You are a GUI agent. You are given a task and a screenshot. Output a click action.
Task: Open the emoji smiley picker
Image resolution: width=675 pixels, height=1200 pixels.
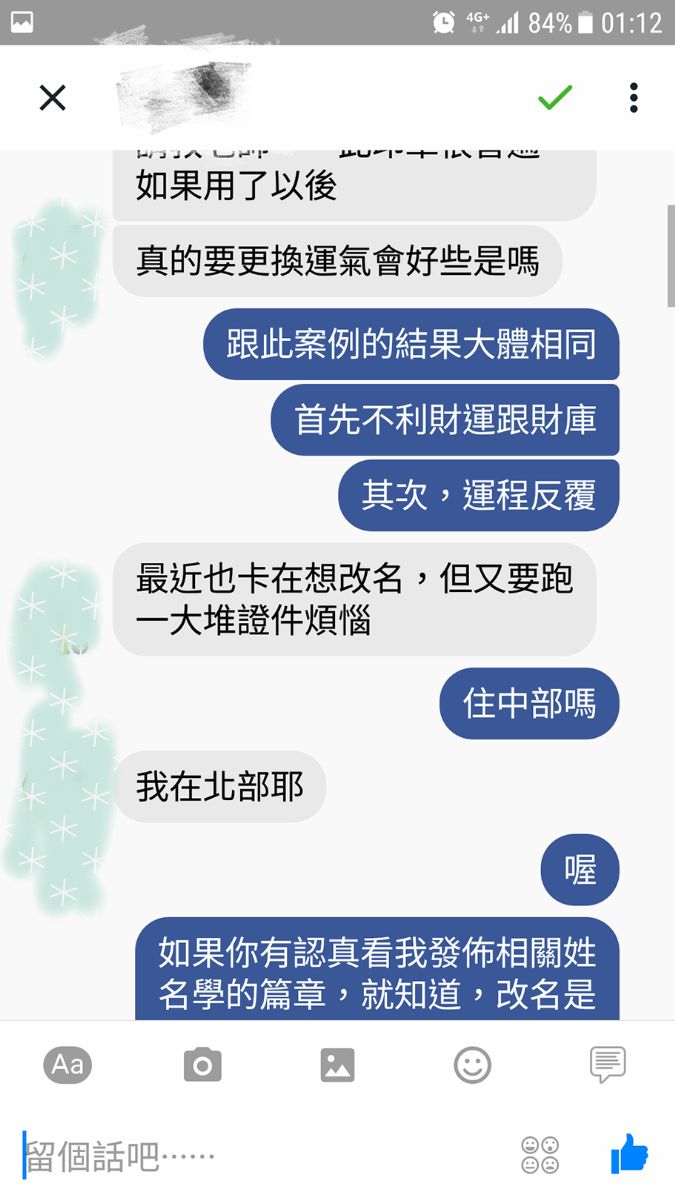[472, 1065]
